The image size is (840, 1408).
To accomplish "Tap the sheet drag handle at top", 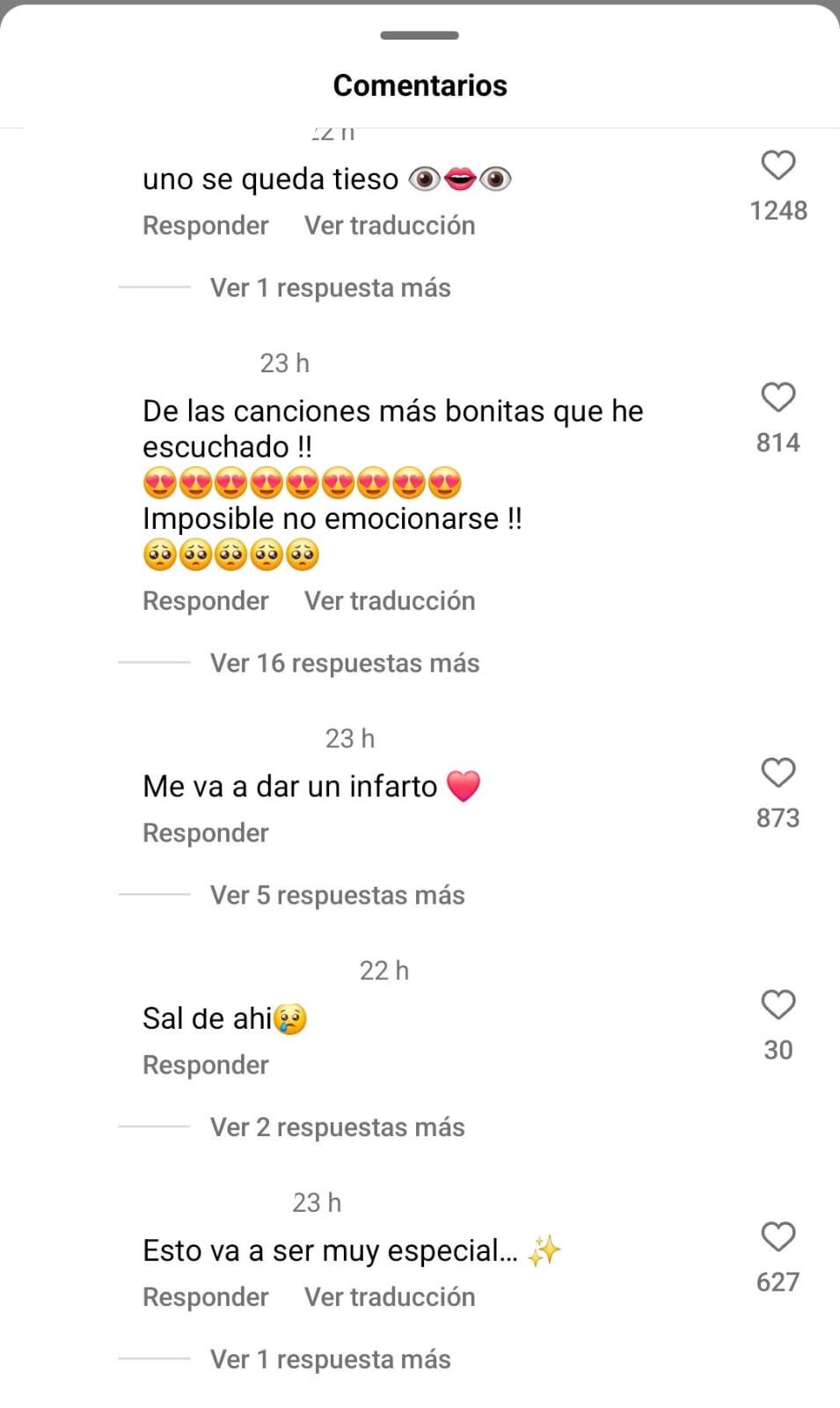I will pyautogui.click(x=420, y=35).
